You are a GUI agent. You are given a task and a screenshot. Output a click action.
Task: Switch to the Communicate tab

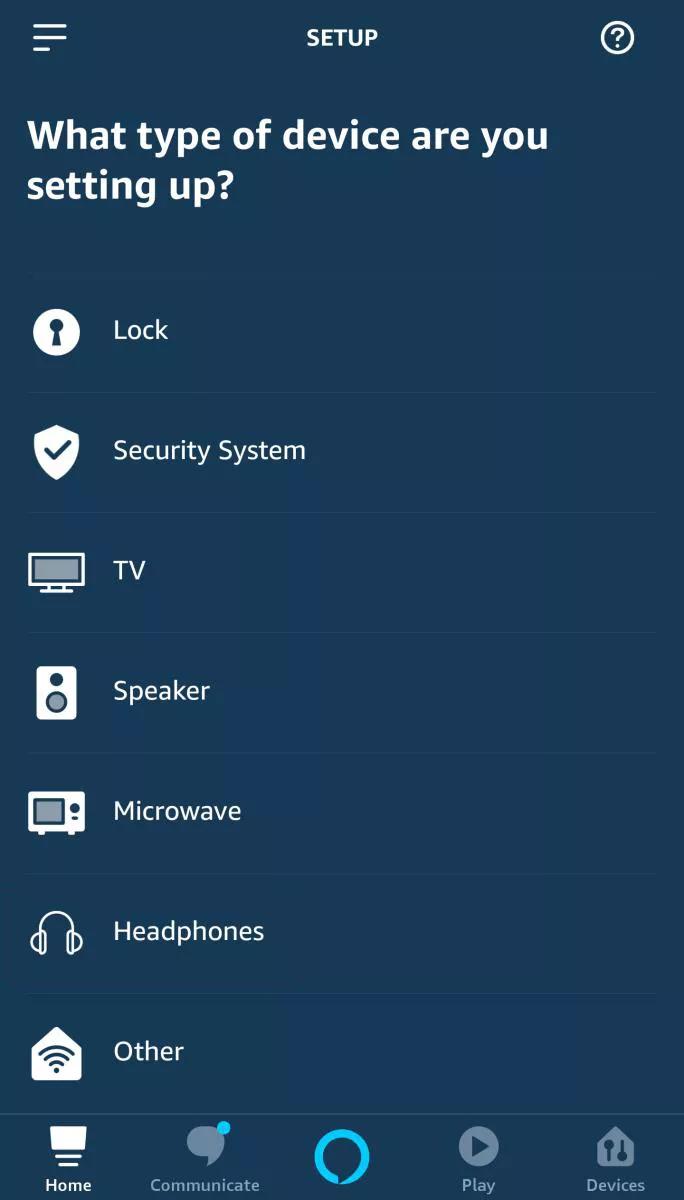click(x=205, y=1158)
